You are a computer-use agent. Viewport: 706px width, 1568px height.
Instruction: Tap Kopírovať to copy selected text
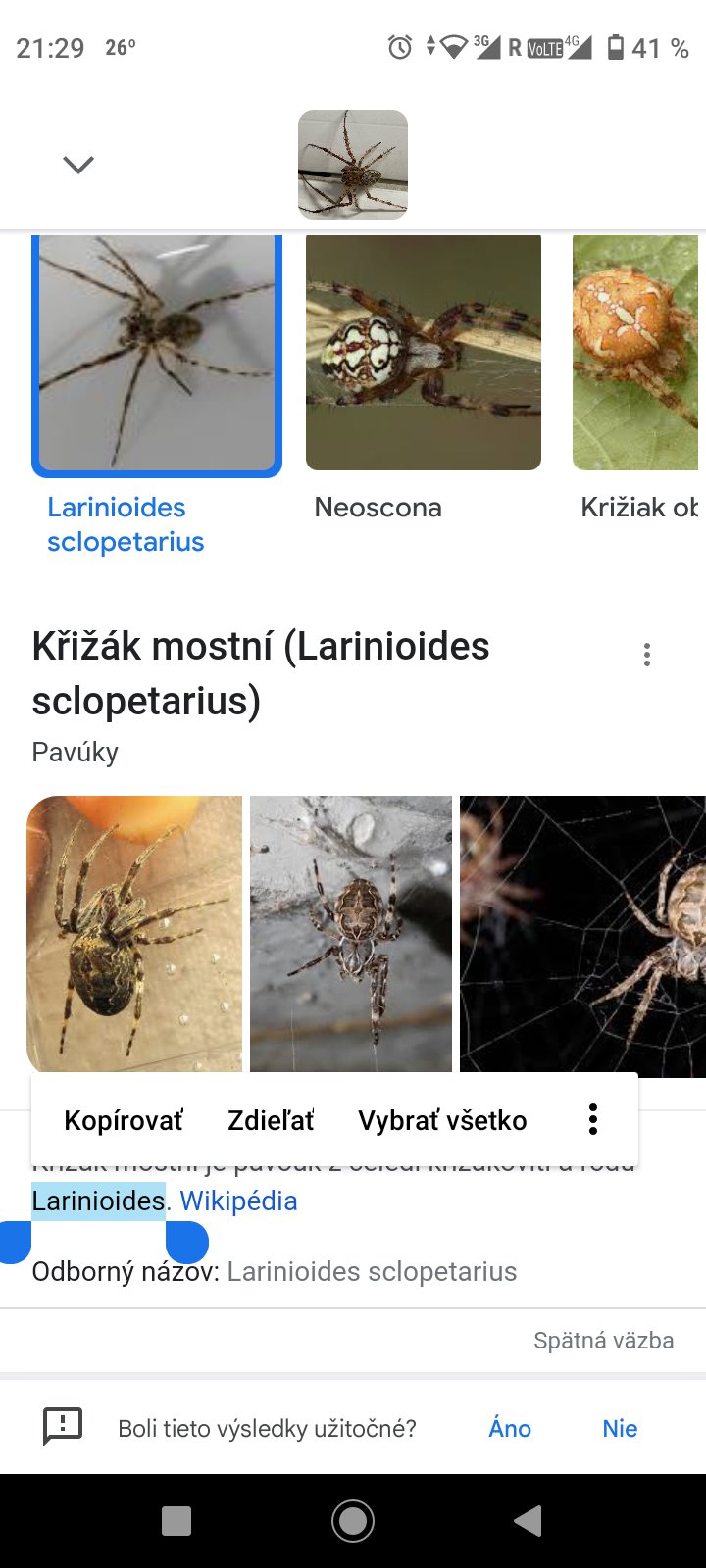[x=124, y=1120]
